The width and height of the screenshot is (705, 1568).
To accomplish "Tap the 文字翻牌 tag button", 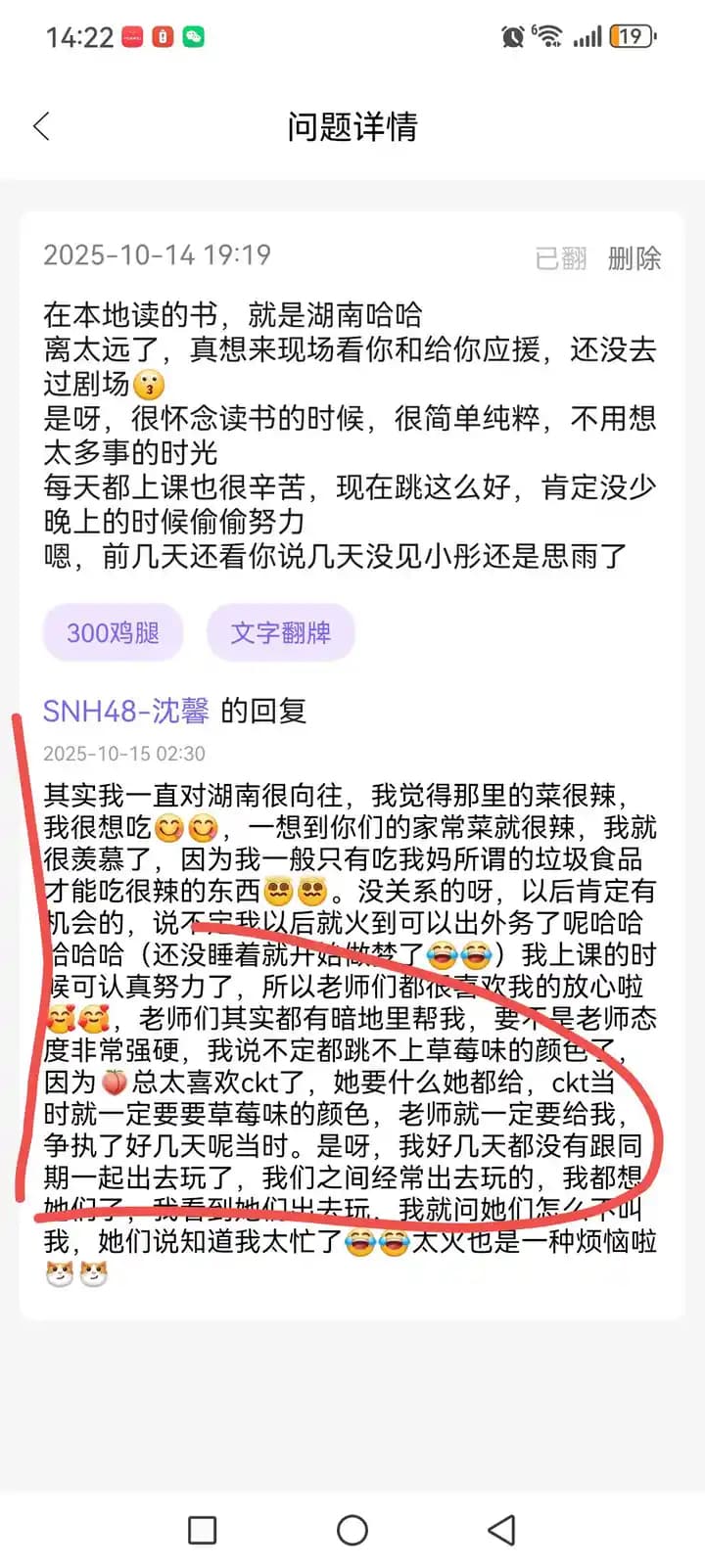I will 281,632.
